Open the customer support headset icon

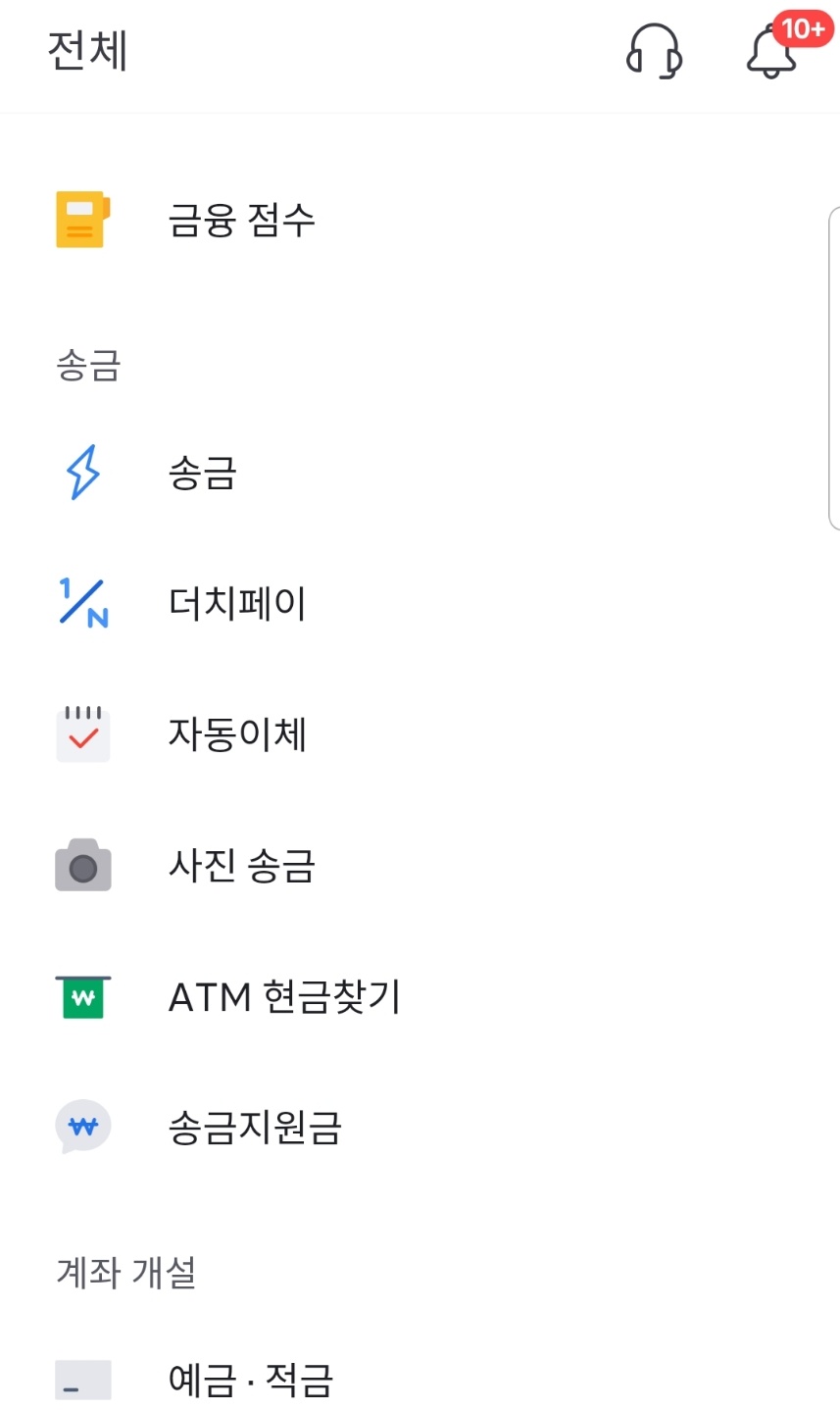654,51
